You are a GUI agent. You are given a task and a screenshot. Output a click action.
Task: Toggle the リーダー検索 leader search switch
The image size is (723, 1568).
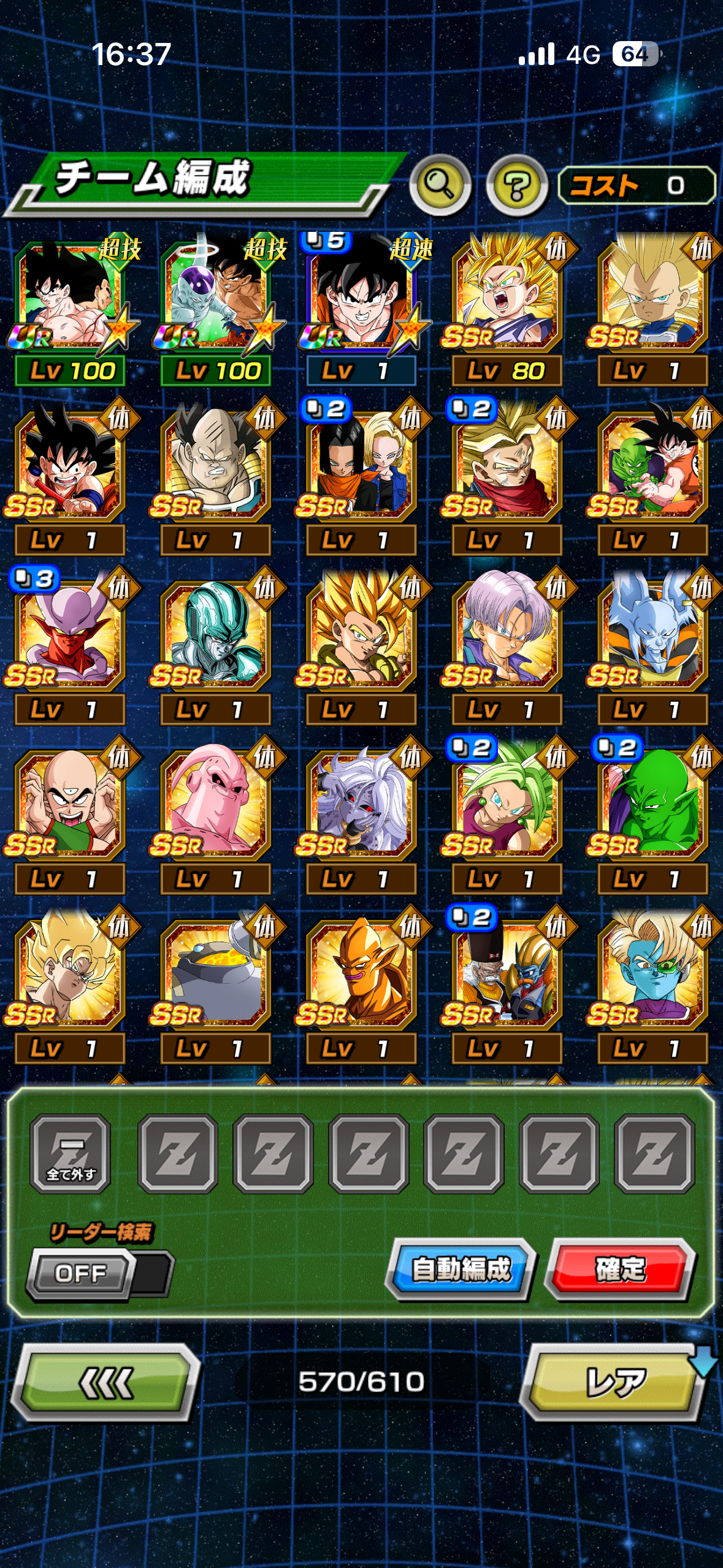[x=98, y=1274]
